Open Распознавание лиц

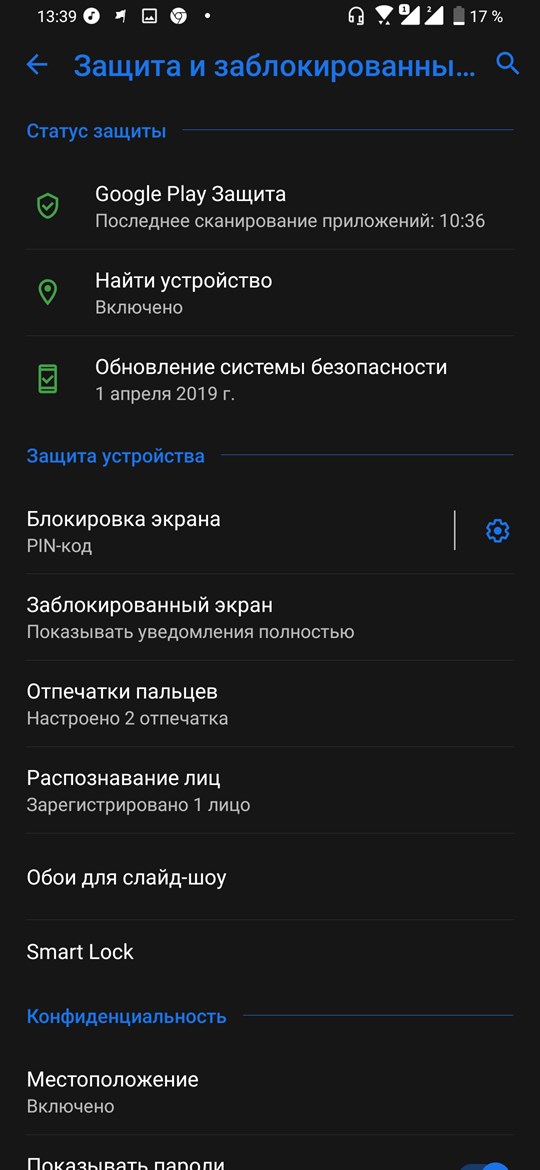270,790
